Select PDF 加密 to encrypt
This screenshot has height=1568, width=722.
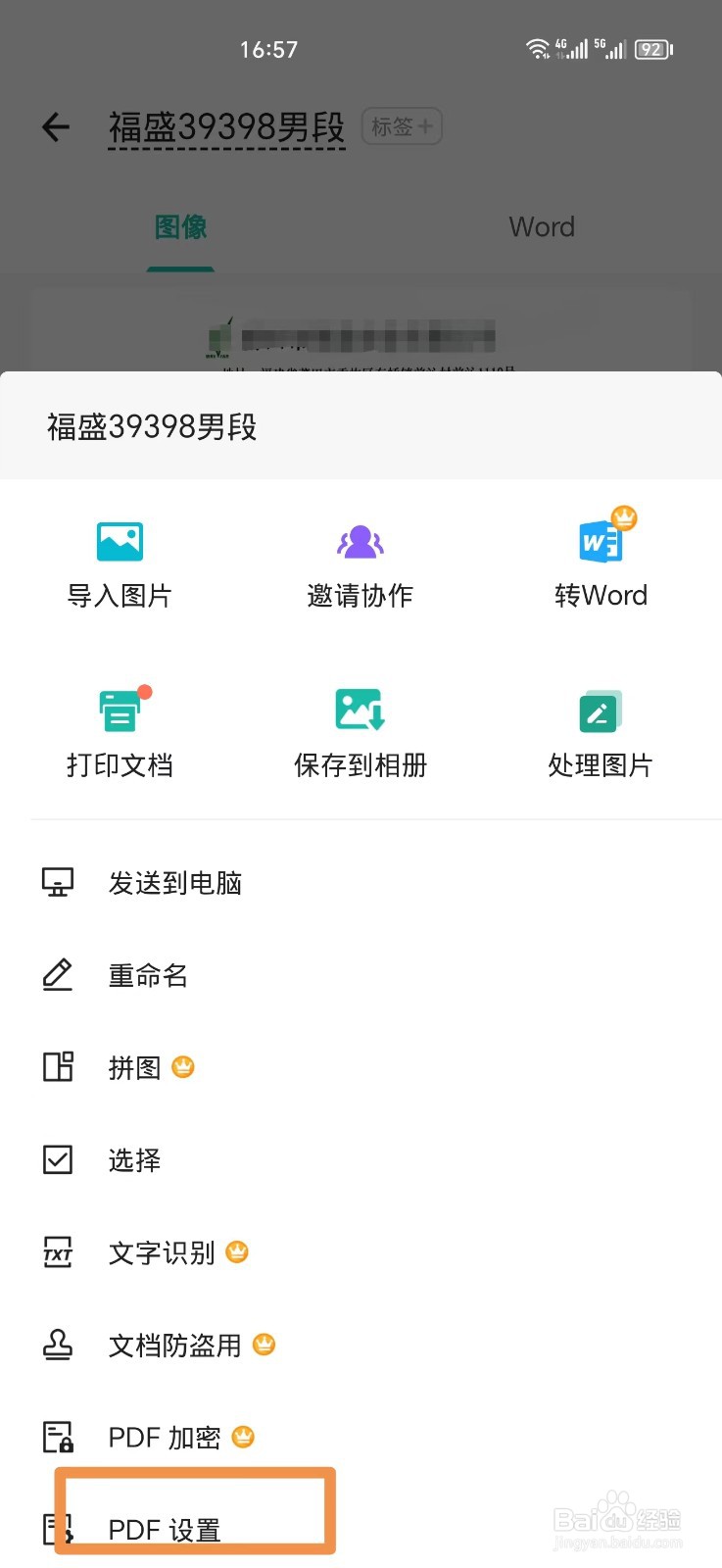164,1438
